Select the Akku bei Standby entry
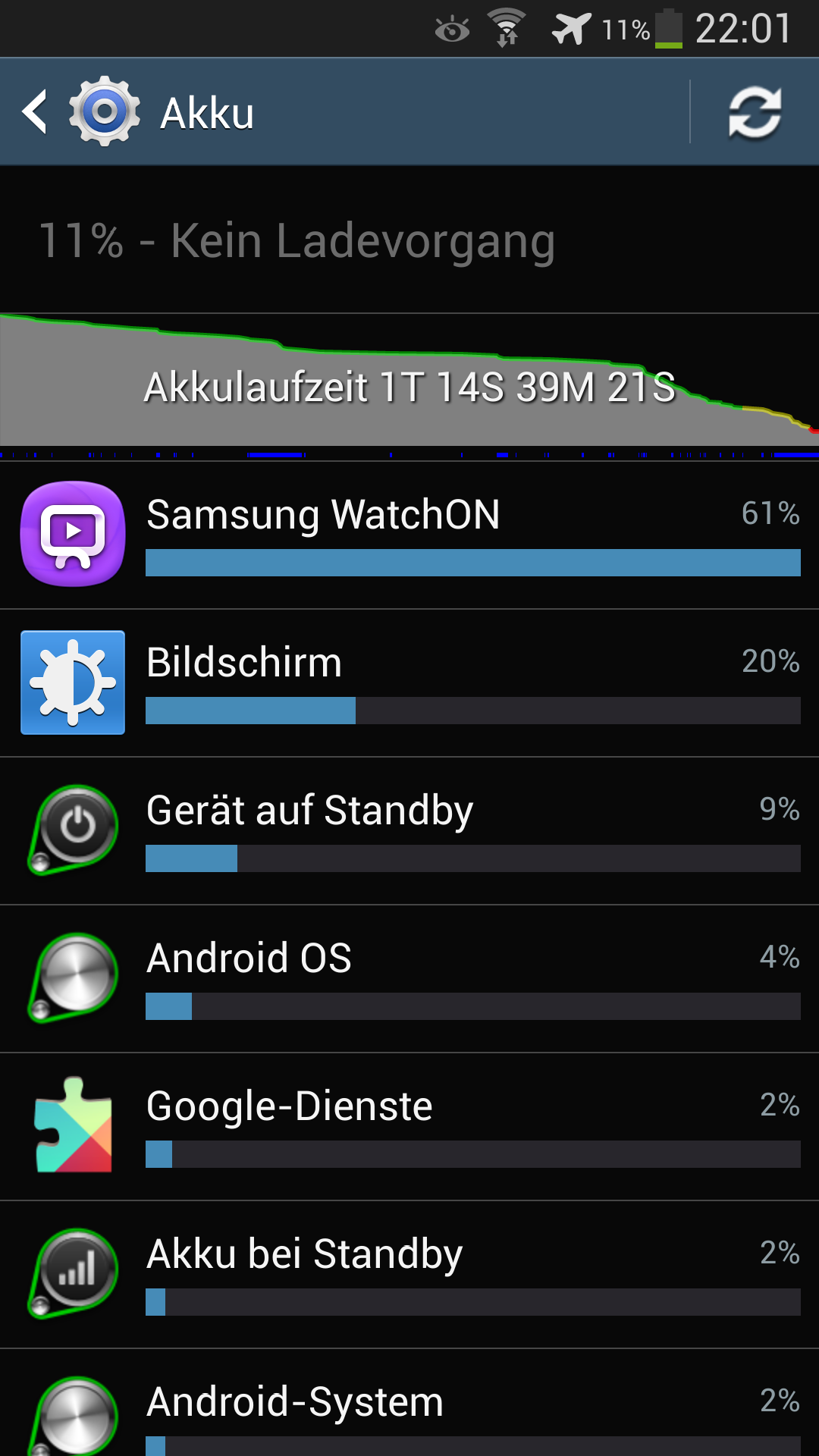819x1456 pixels. coord(409,1274)
